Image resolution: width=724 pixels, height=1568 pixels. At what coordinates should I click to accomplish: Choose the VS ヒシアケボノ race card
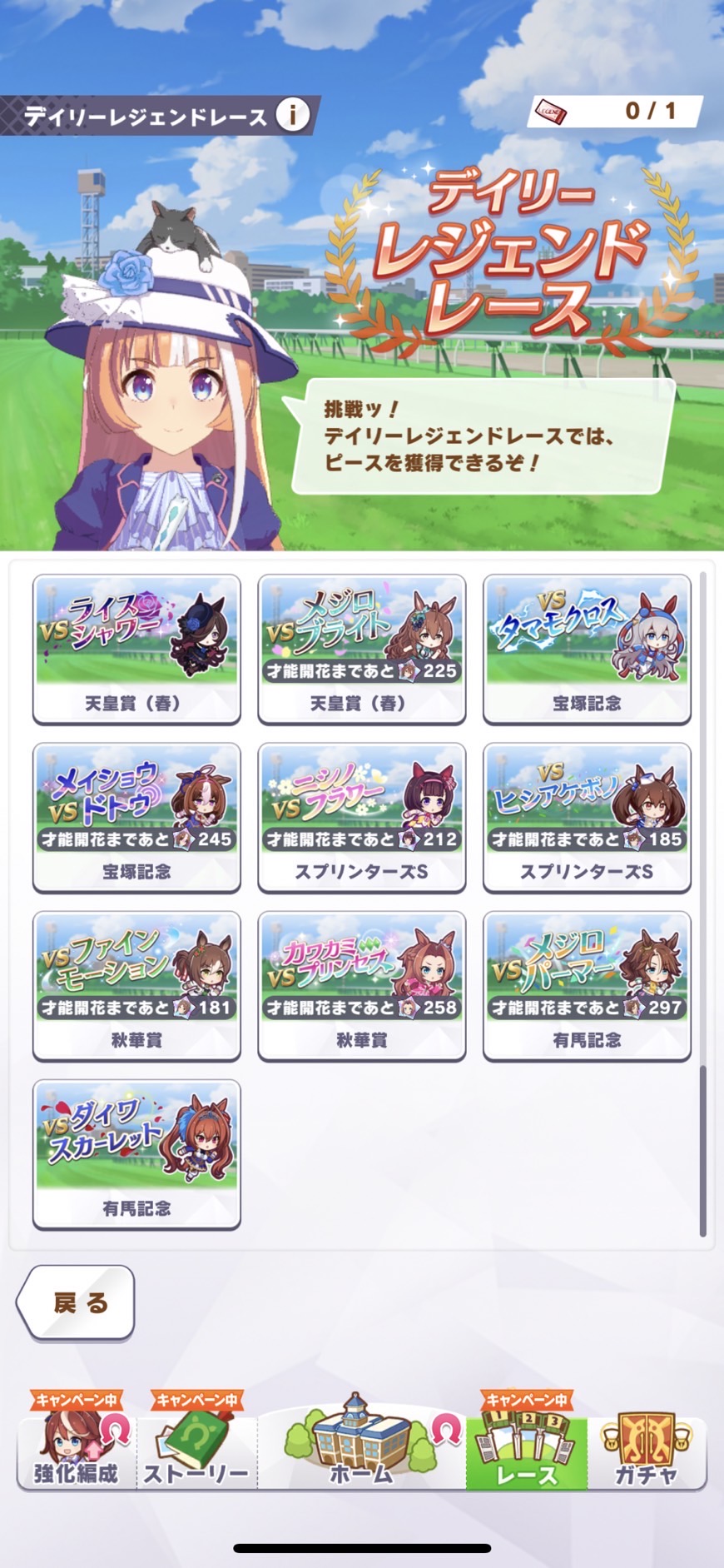click(x=587, y=817)
